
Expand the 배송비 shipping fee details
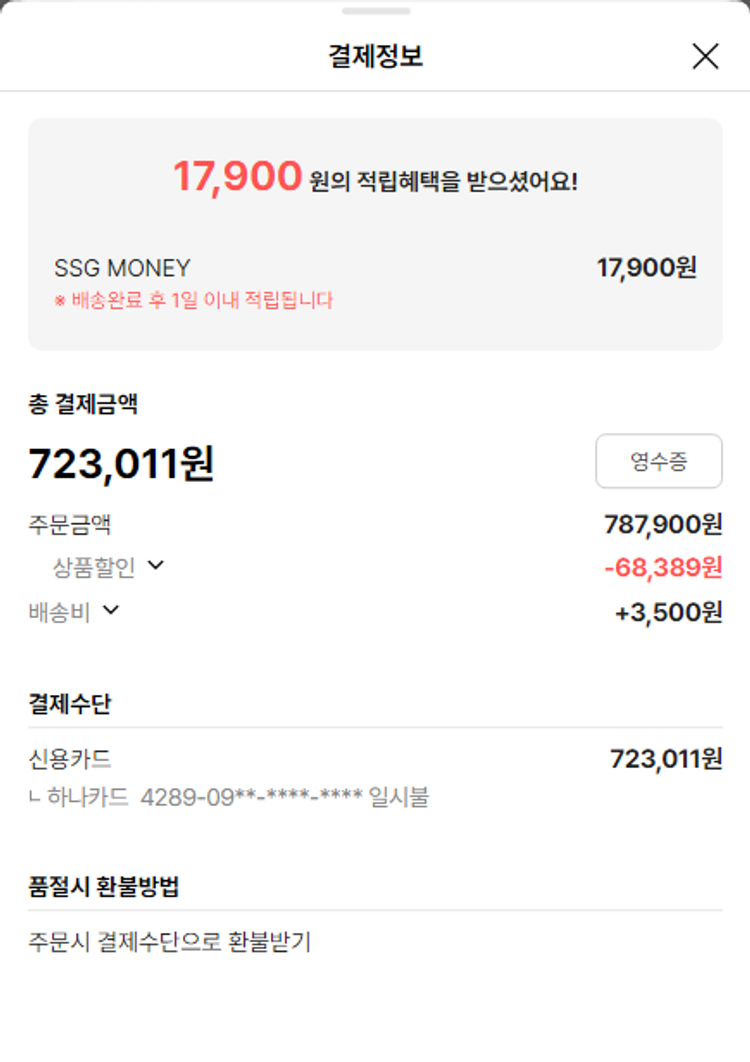[x=111, y=610]
